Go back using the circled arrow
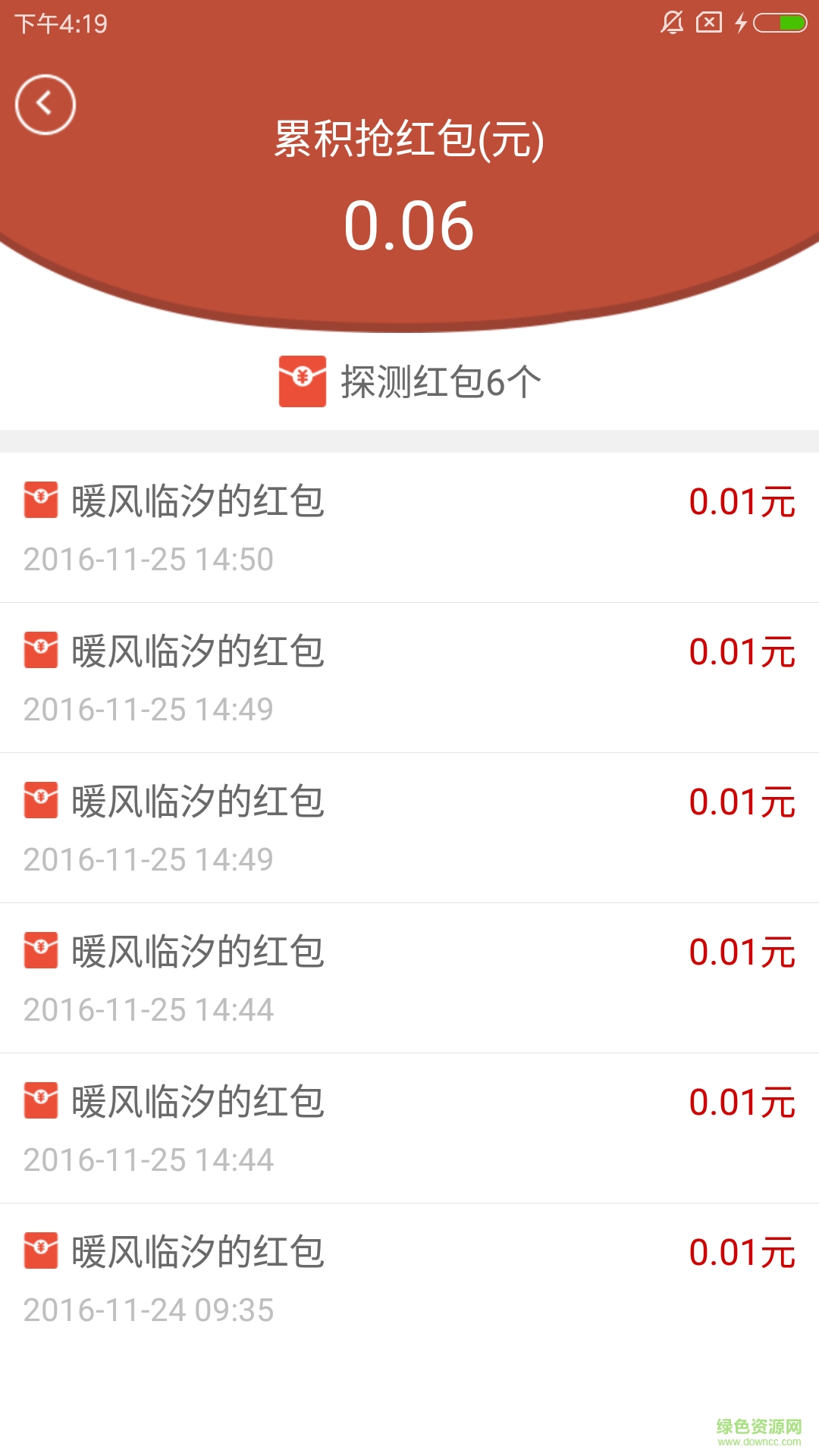 (45, 105)
